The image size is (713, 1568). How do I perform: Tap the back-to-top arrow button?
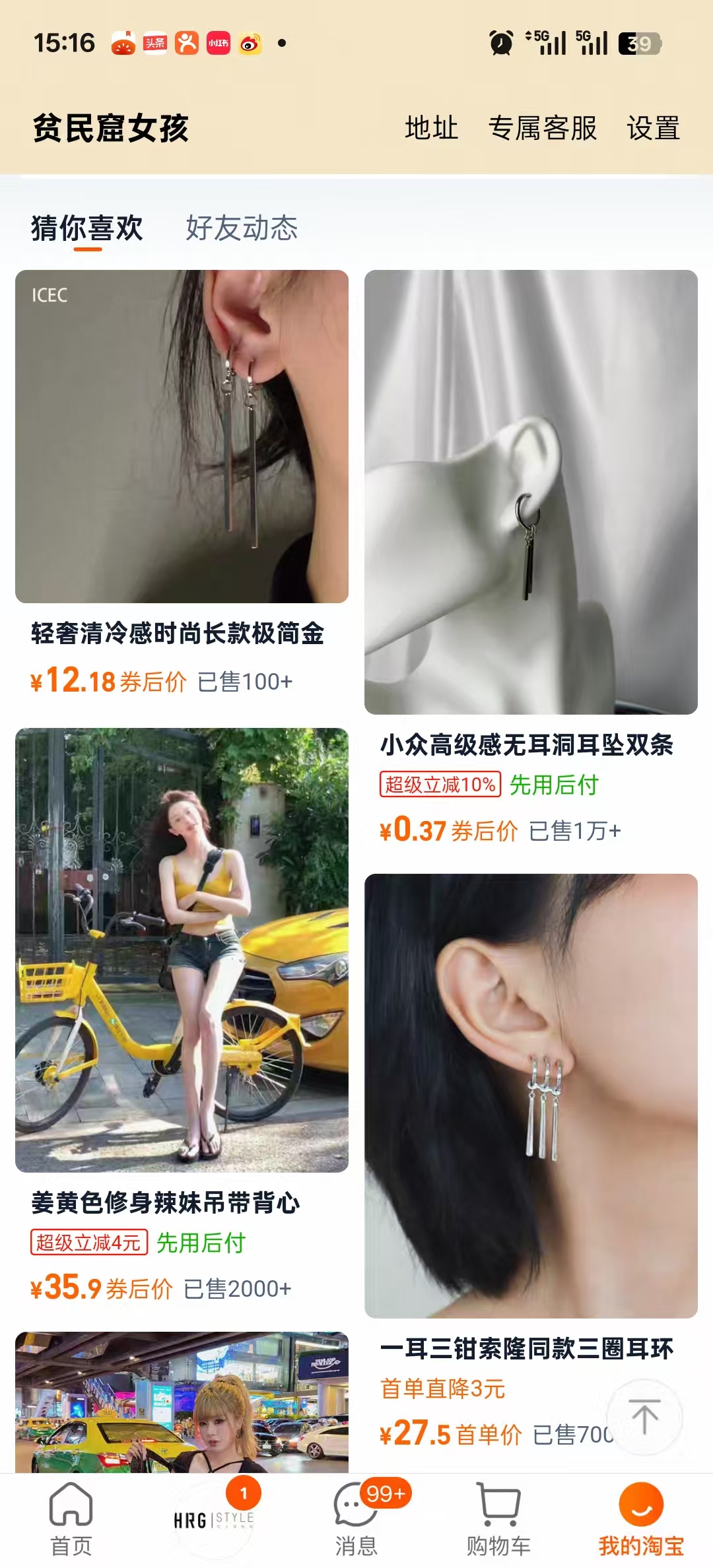pos(644,1416)
